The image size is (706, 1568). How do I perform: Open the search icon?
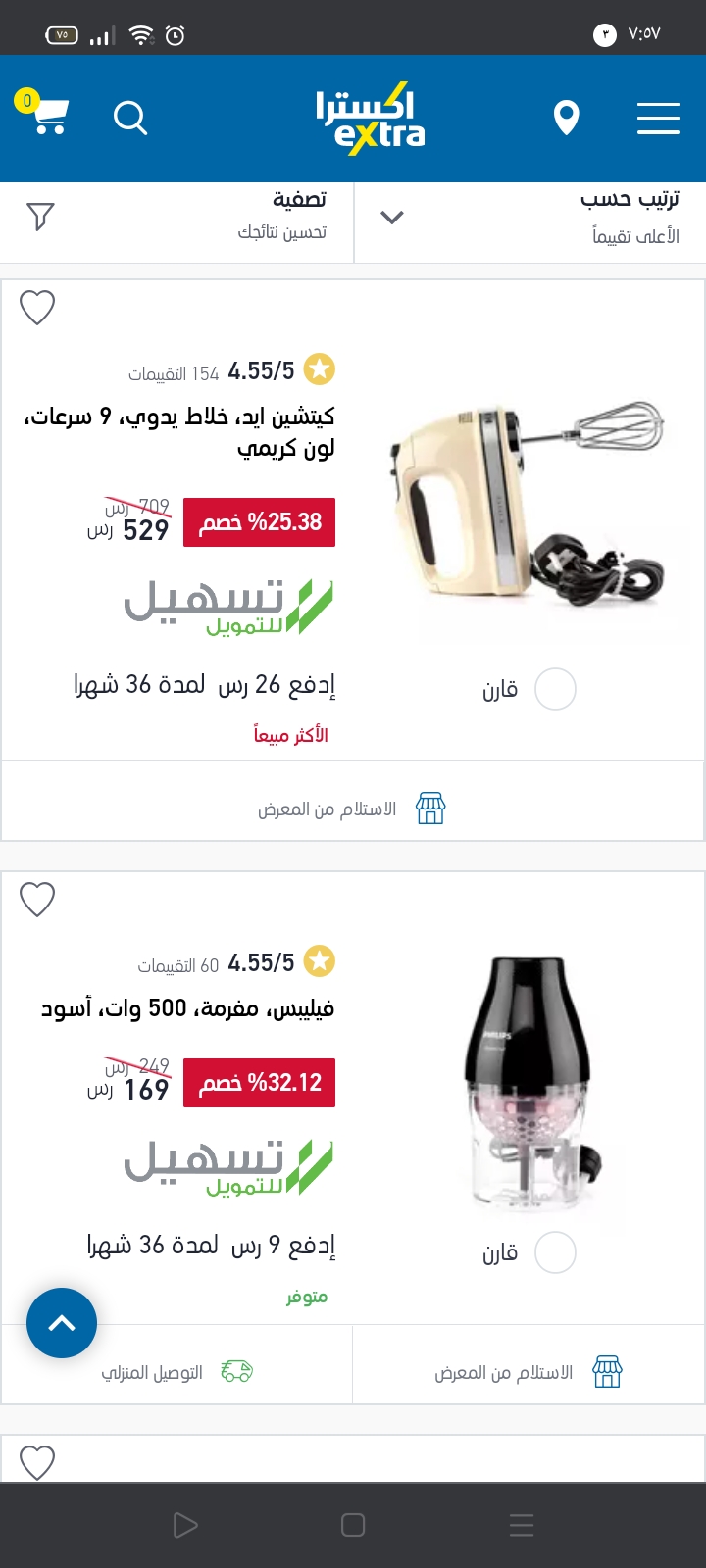pyautogui.click(x=130, y=119)
